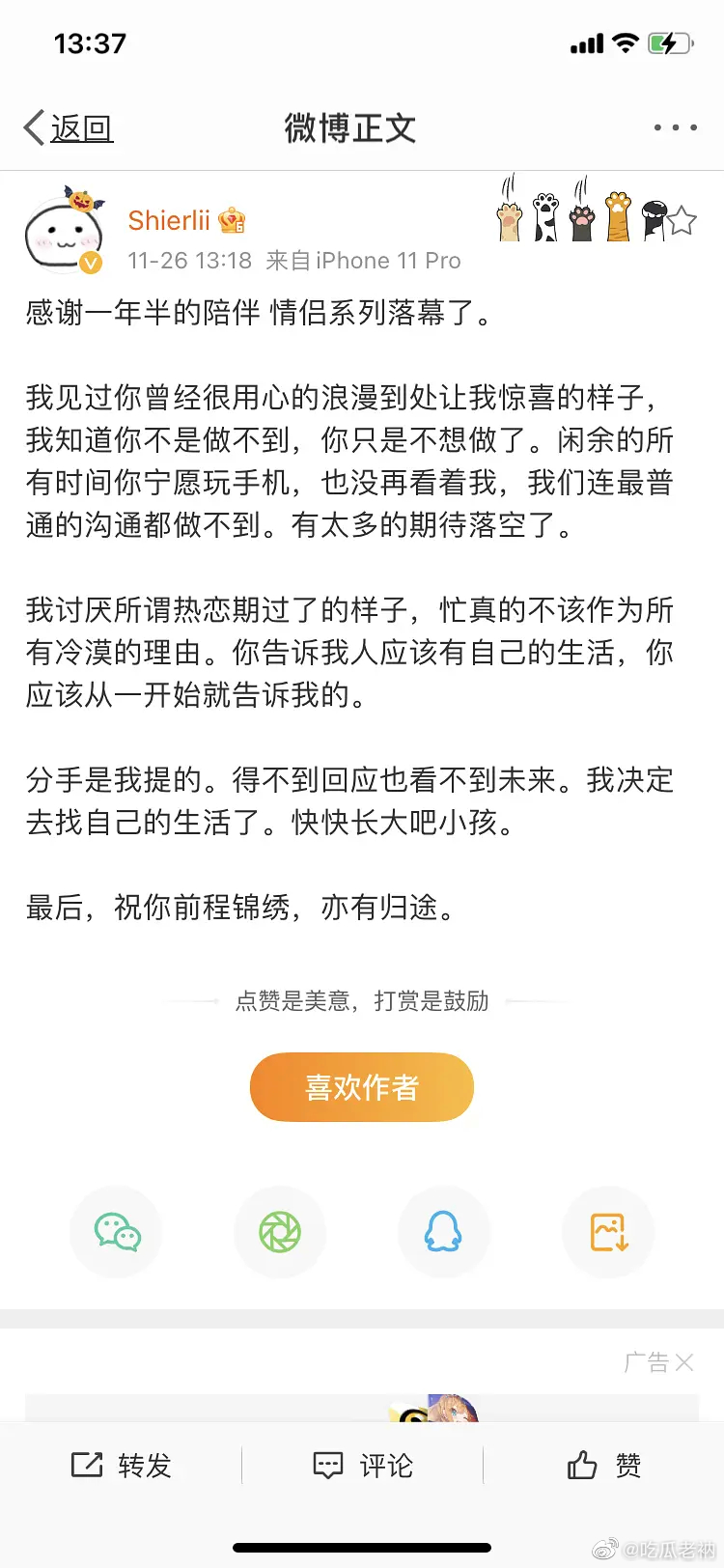Go back using the 返回 button

pyautogui.click(x=68, y=127)
